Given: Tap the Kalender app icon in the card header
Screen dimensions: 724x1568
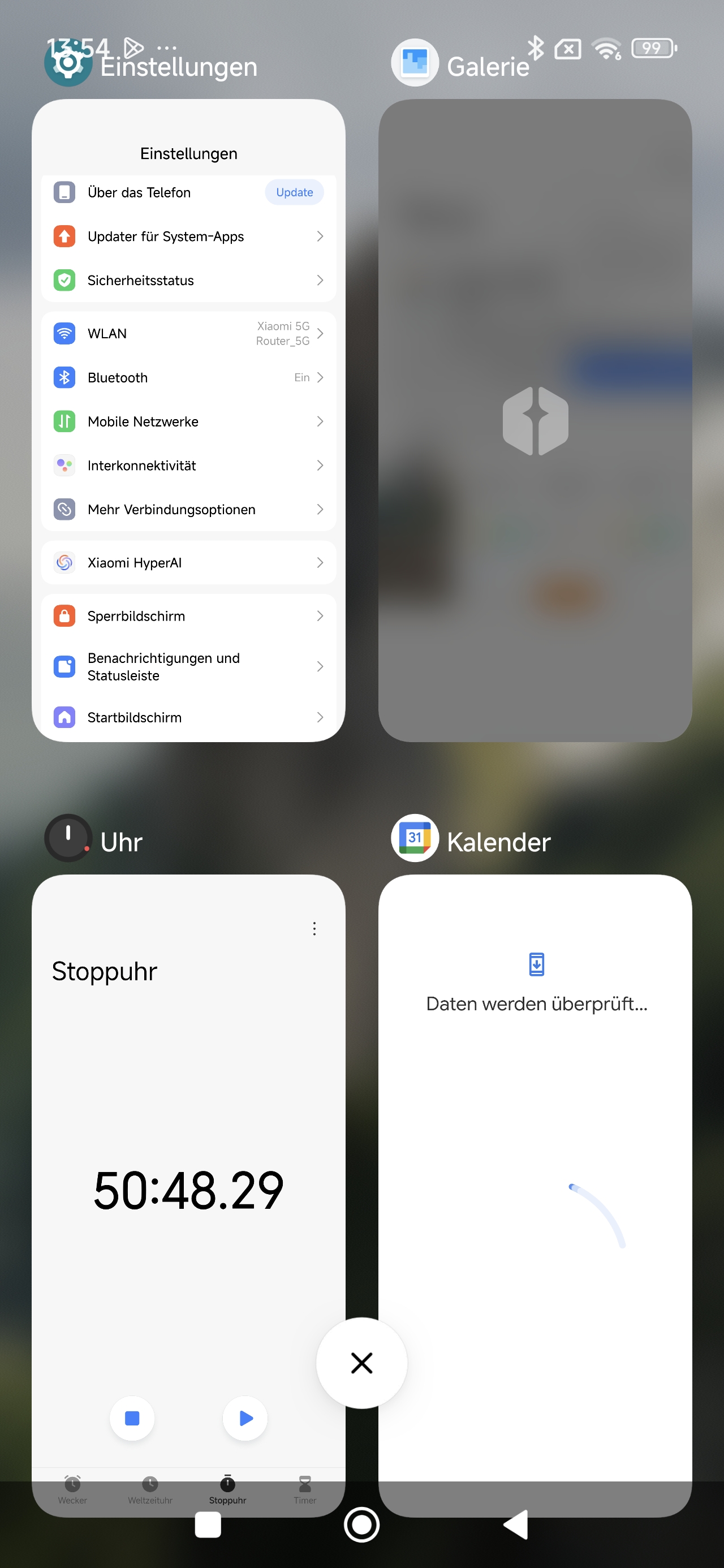Looking at the screenshot, I should coord(415,838).
